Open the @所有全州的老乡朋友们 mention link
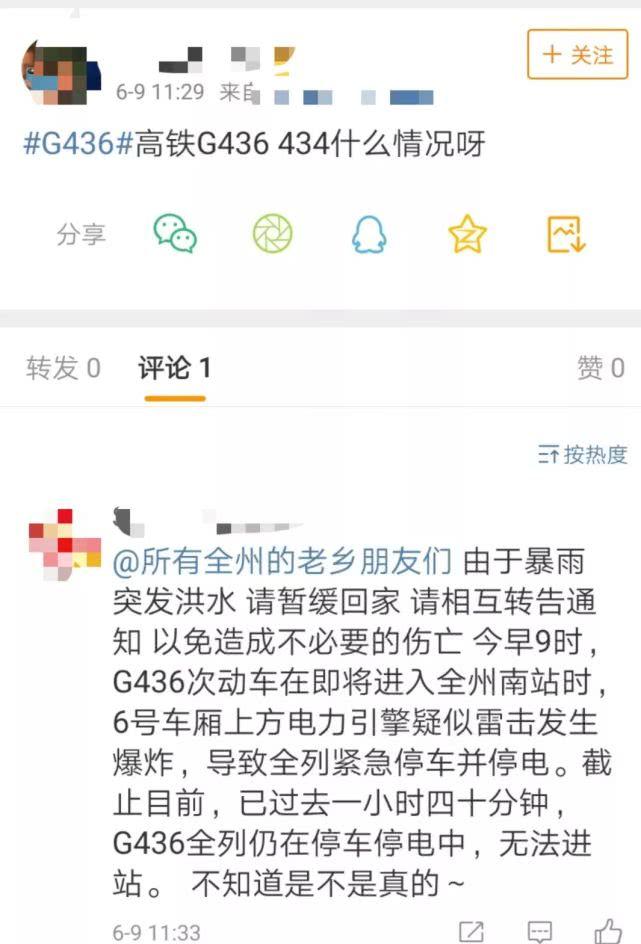Image resolution: width=641 pixels, height=944 pixels. [x=282, y=560]
